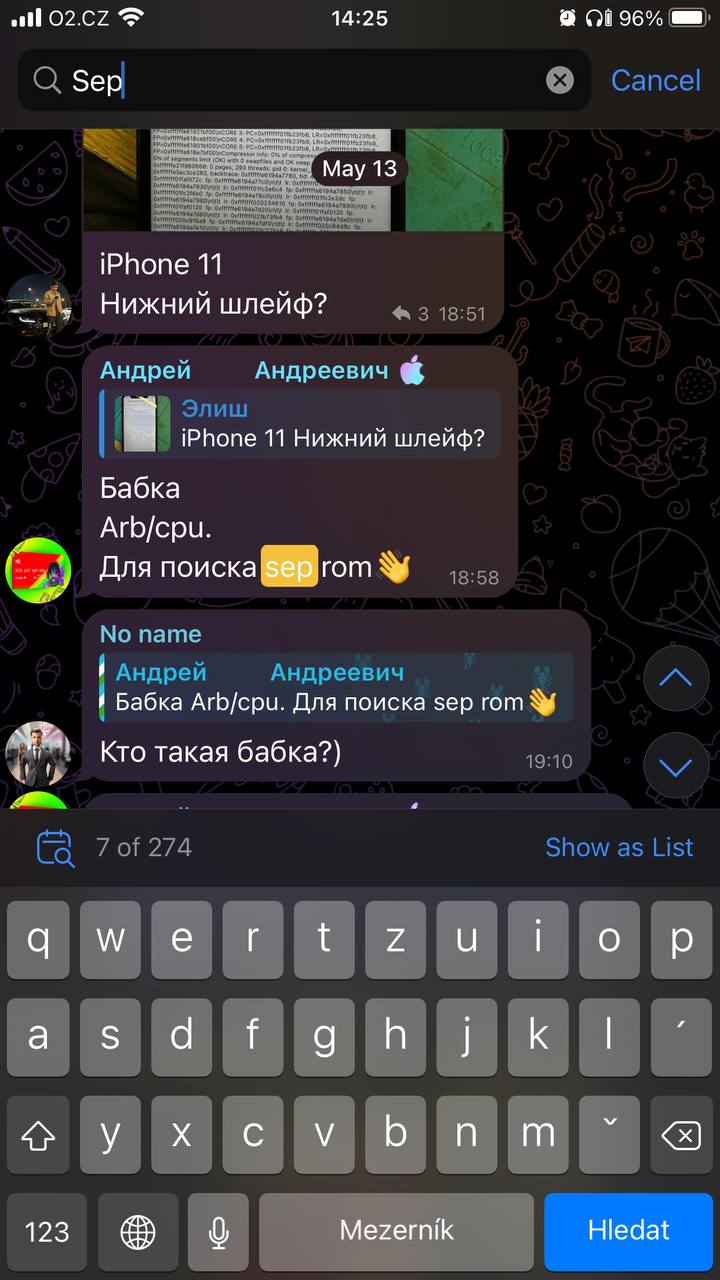Switch keyboard to 123 numbers
Screen dimensions: 720x1280
tap(47, 1232)
